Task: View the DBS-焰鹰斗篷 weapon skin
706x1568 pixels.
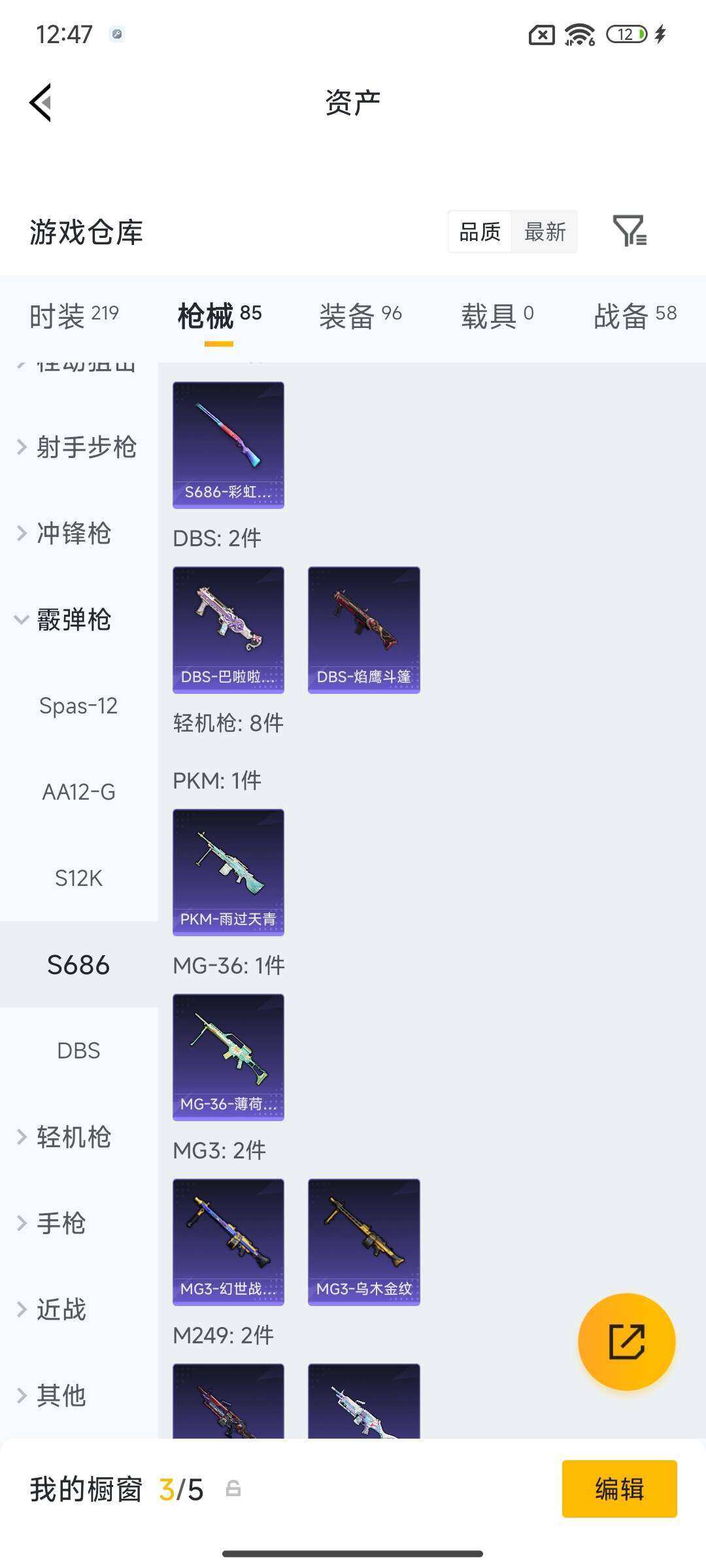Action: [363, 627]
